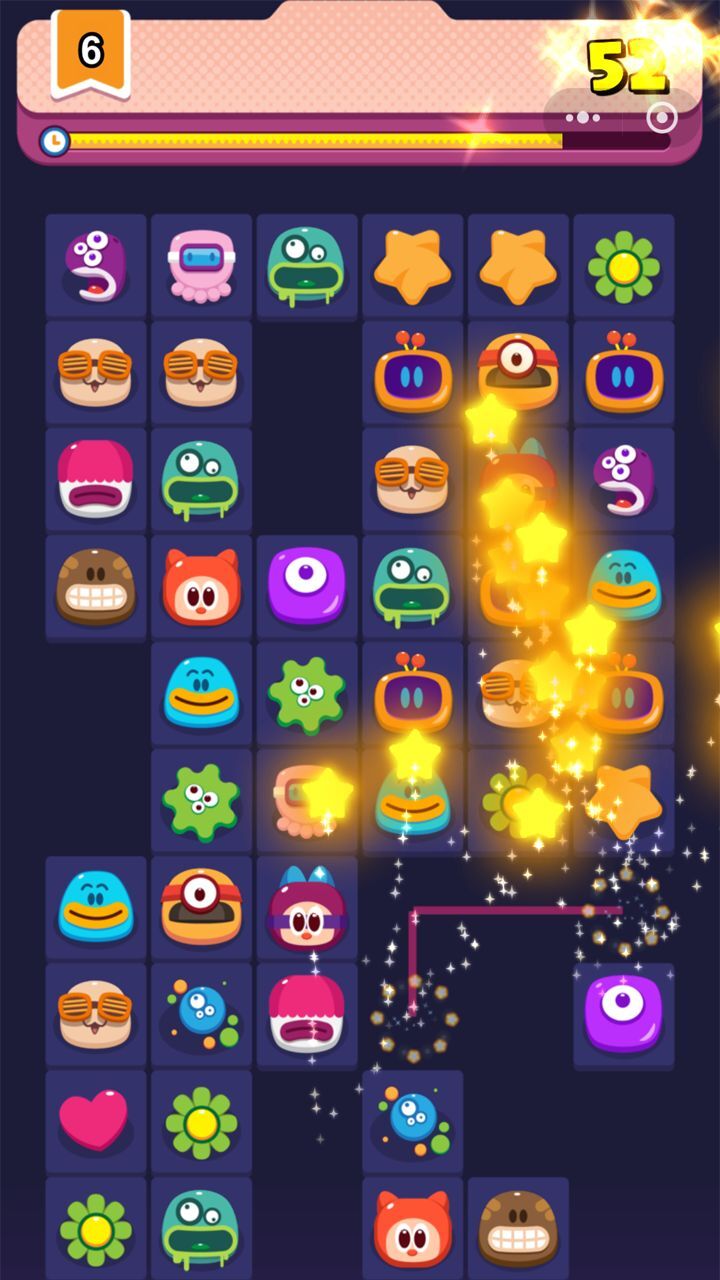Open the three-dot mini program menu
Viewport: 720px width, 1280px height.
tap(582, 118)
